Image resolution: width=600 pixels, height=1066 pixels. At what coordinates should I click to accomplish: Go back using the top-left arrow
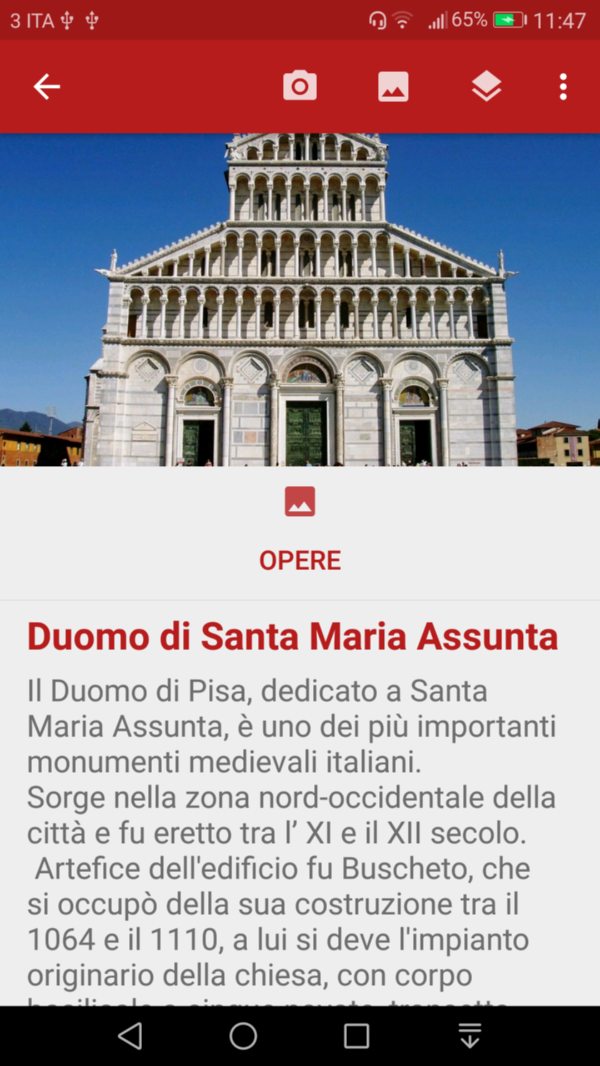[47, 87]
